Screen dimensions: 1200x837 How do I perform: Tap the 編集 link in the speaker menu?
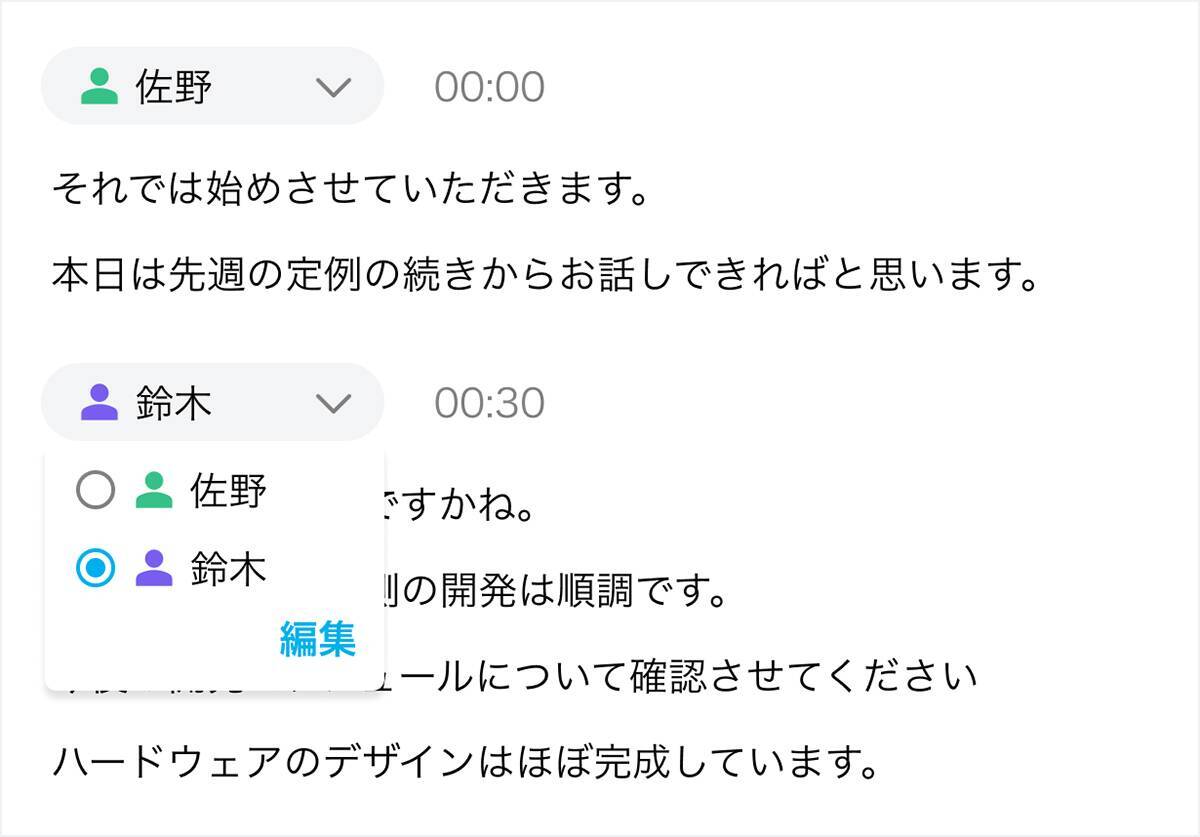click(317, 638)
